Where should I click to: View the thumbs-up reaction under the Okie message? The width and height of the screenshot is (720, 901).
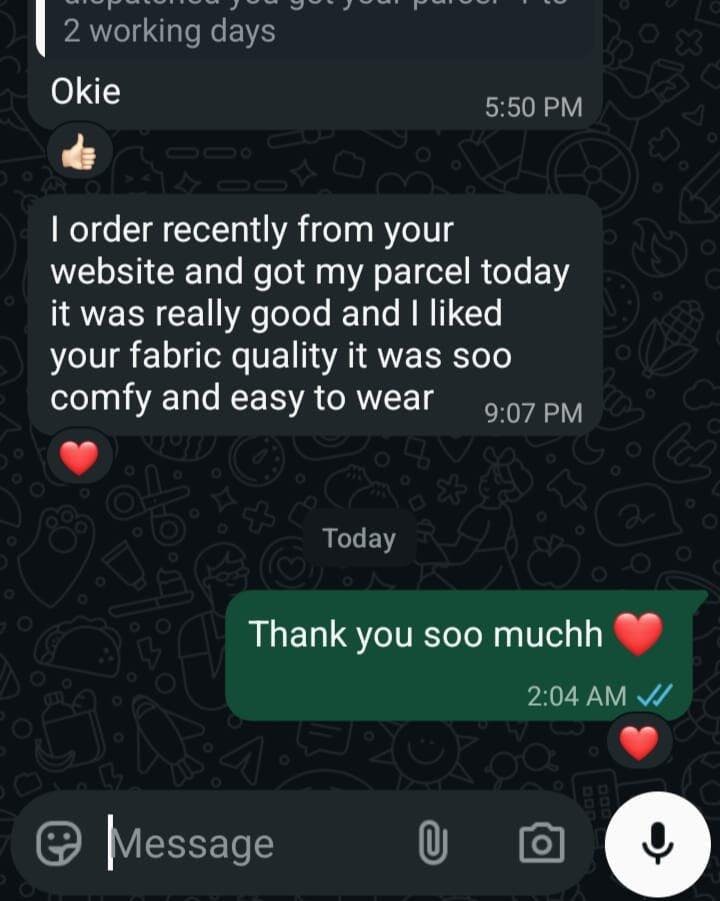[x=80, y=154]
